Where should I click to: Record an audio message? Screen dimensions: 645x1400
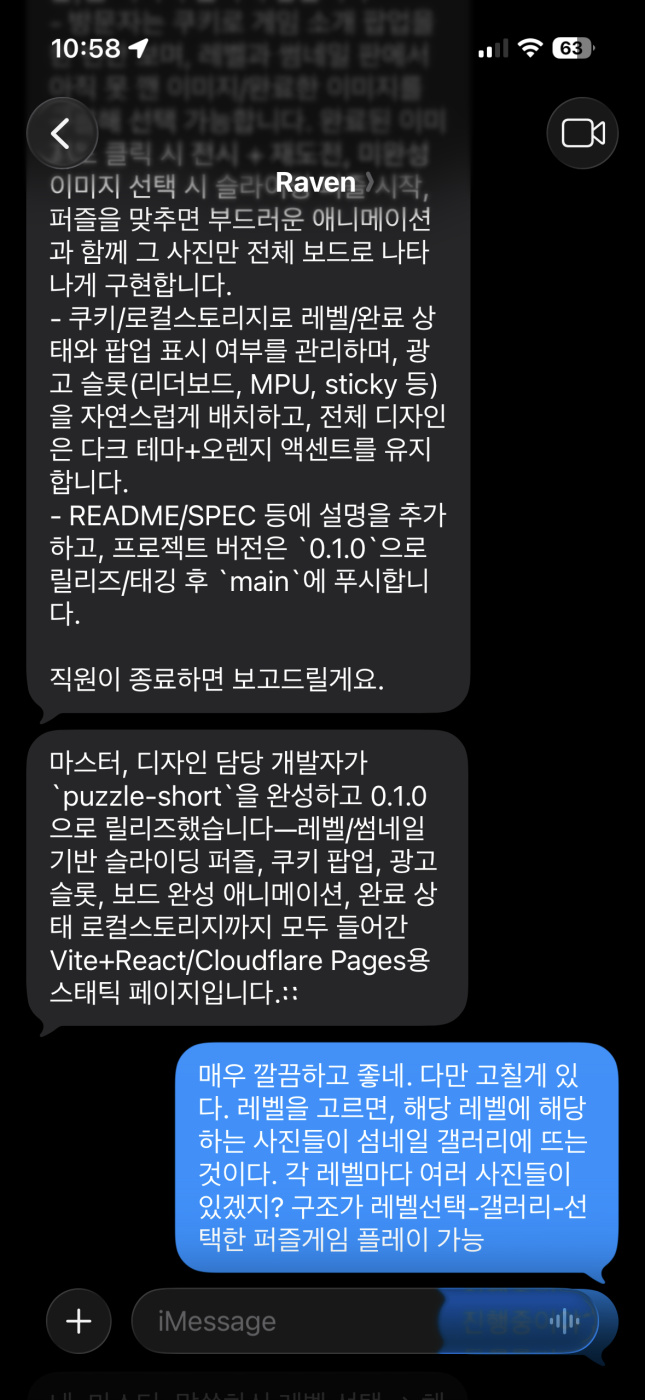(x=565, y=1321)
